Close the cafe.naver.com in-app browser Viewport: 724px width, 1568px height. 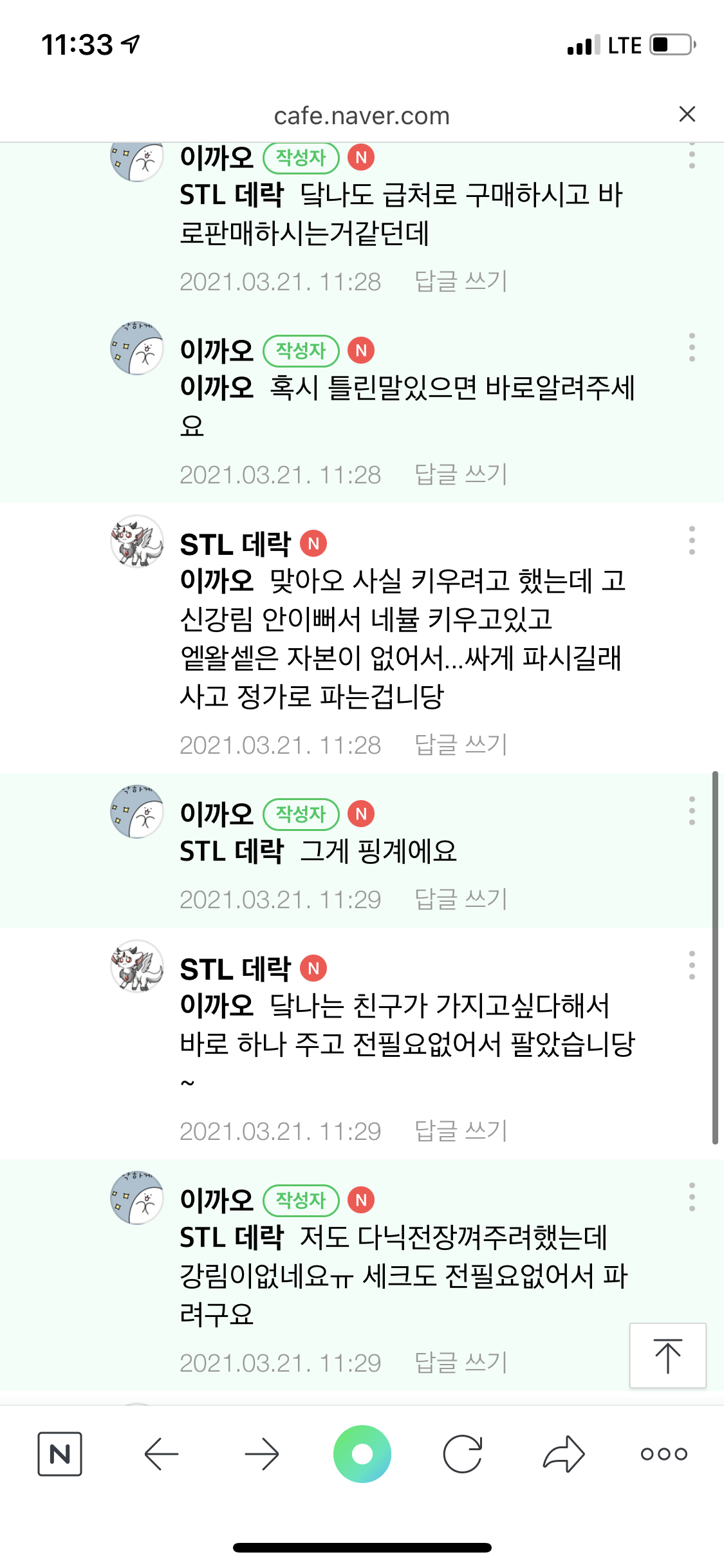click(x=687, y=115)
